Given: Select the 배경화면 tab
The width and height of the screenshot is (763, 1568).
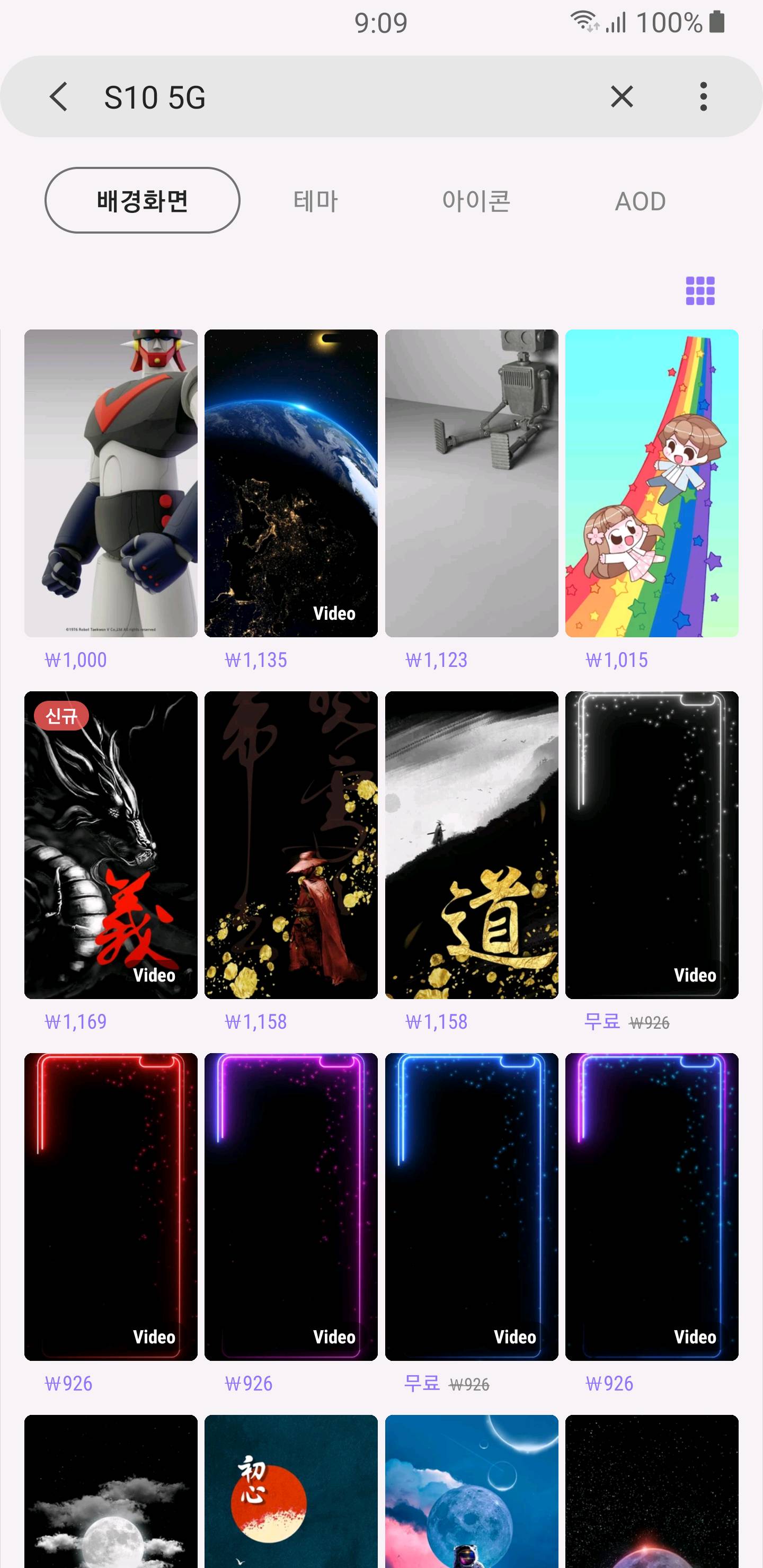Looking at the screenshot, I should point(142,200).
